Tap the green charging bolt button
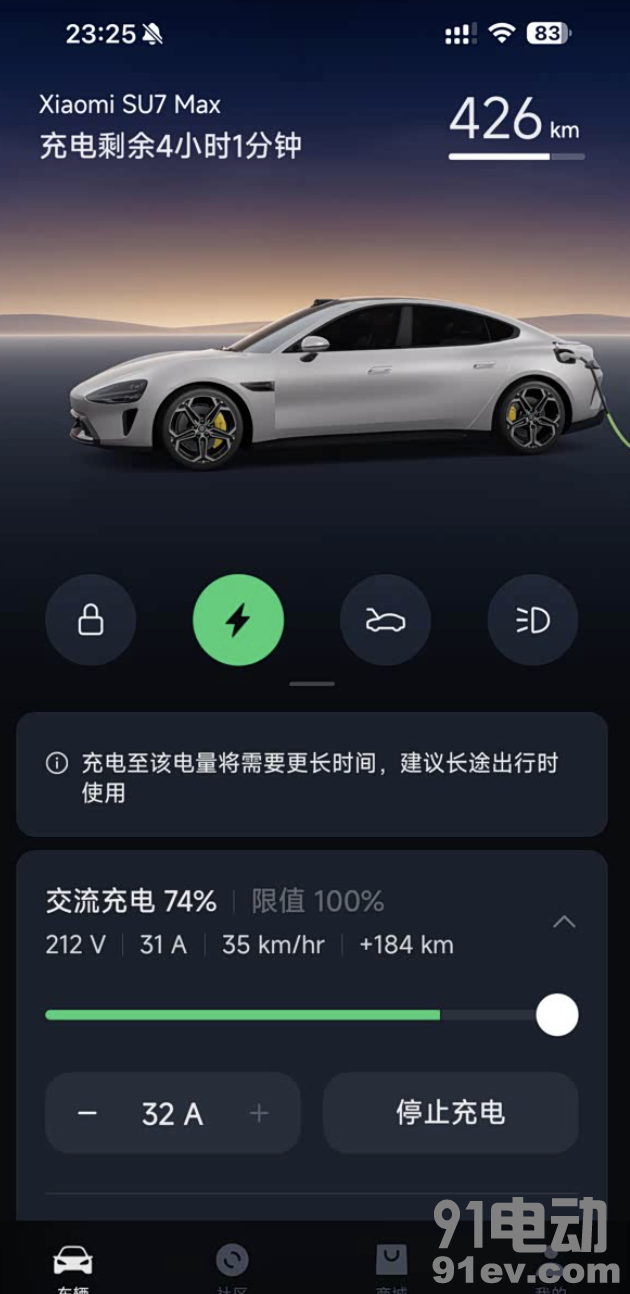The image size is (630, 1294). click(x=238, y=620)
